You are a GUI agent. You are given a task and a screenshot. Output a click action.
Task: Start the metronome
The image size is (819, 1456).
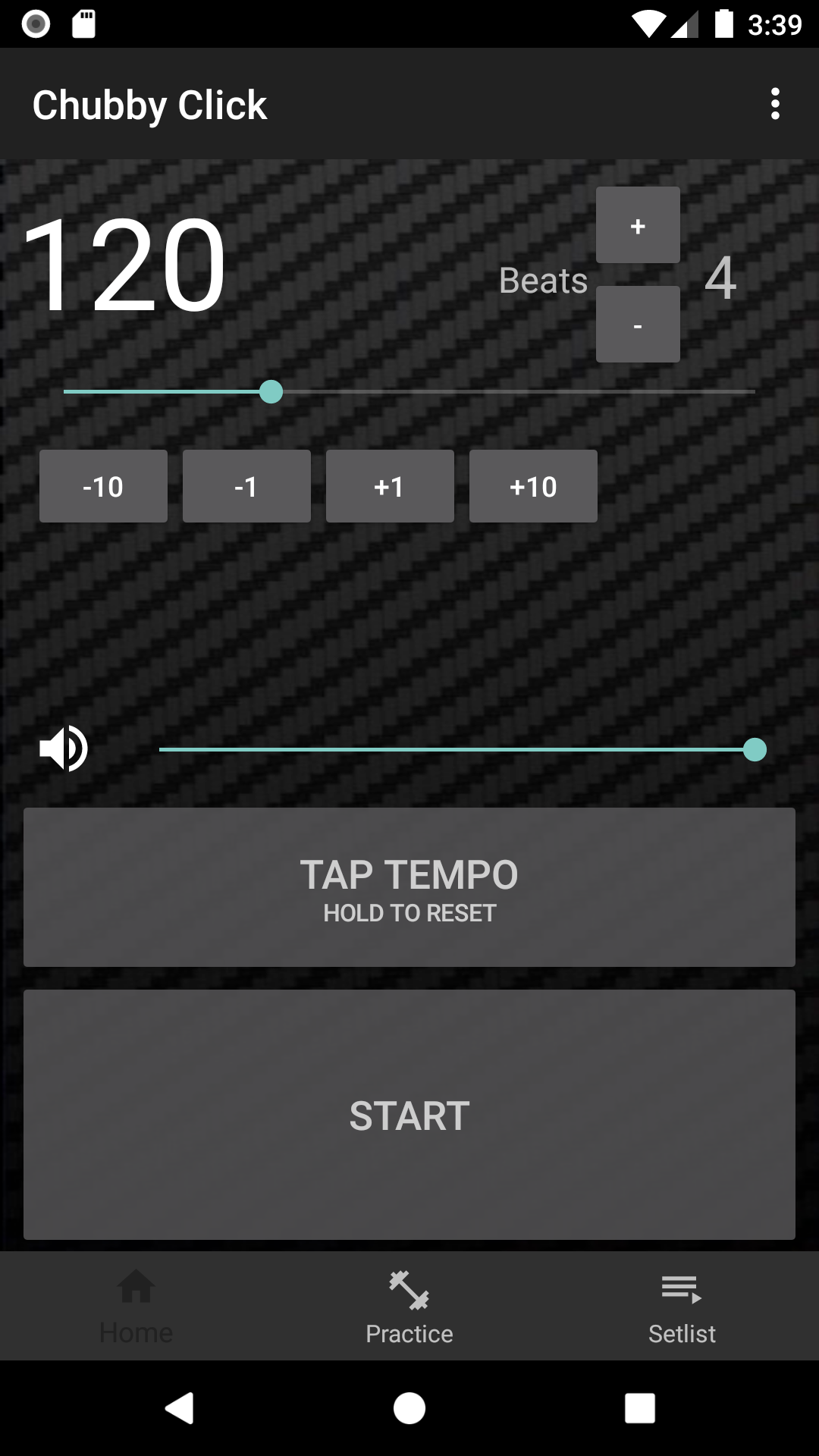coord(409,1115)
